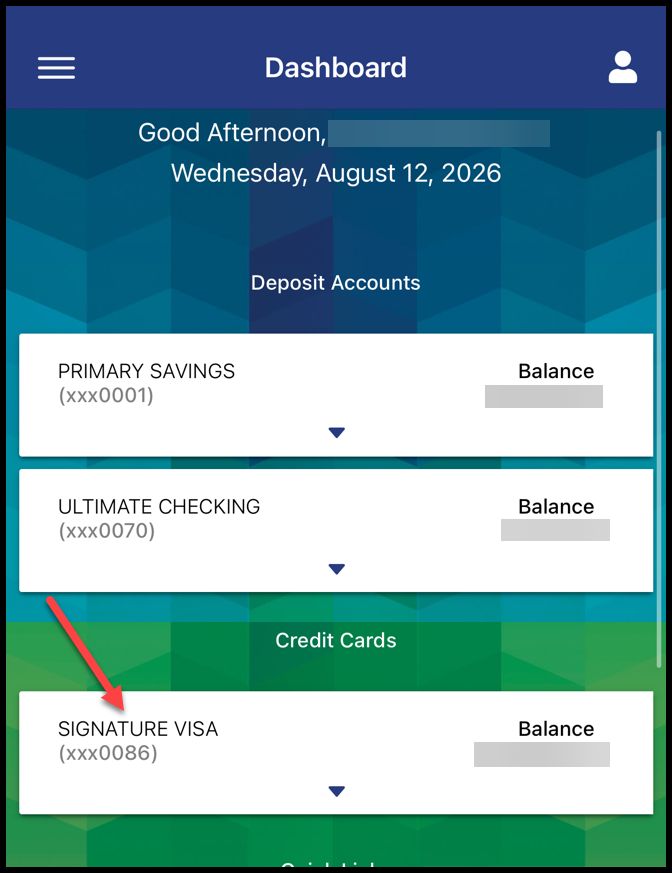Expand the Ultimate Checking details arrow
The height and width of the screenshot is (873, 672).
coord(337,569)
